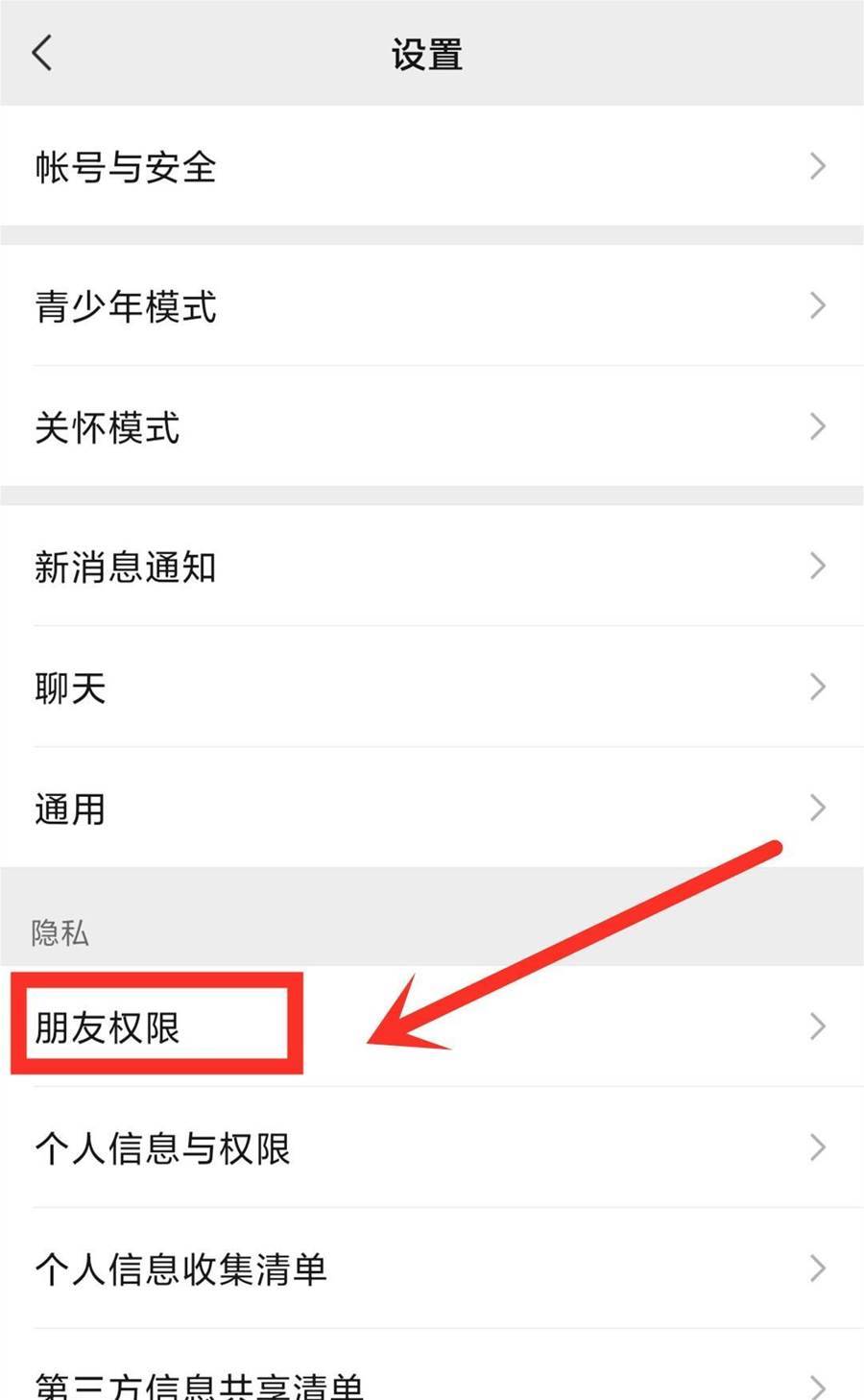The image size is (864, 1400).
Task: Open 个人信息与权限
Action: pos(432,1148)
